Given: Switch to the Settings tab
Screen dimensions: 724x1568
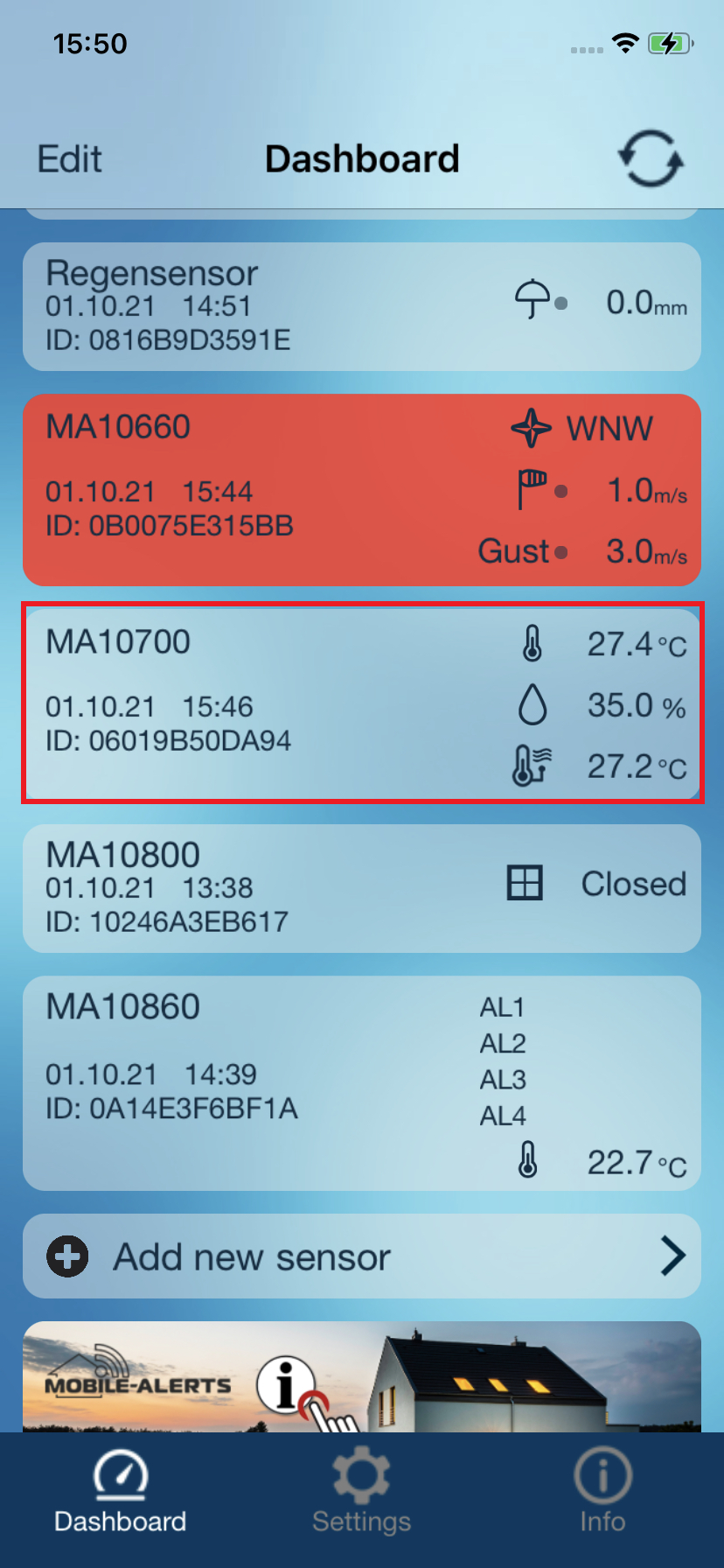Looking at the screenshot, I should (x=361, y=1490).
